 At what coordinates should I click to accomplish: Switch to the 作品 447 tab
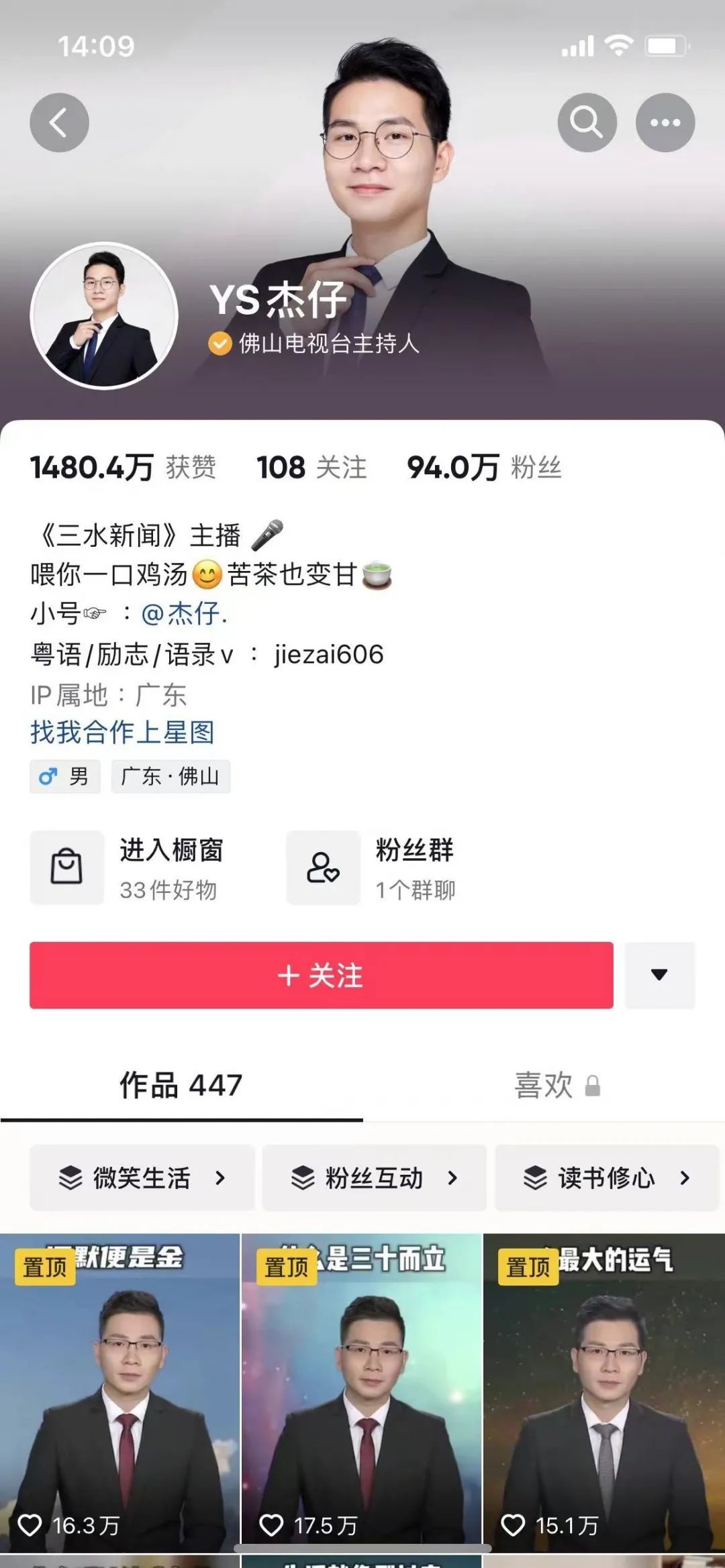point(181,1085)
